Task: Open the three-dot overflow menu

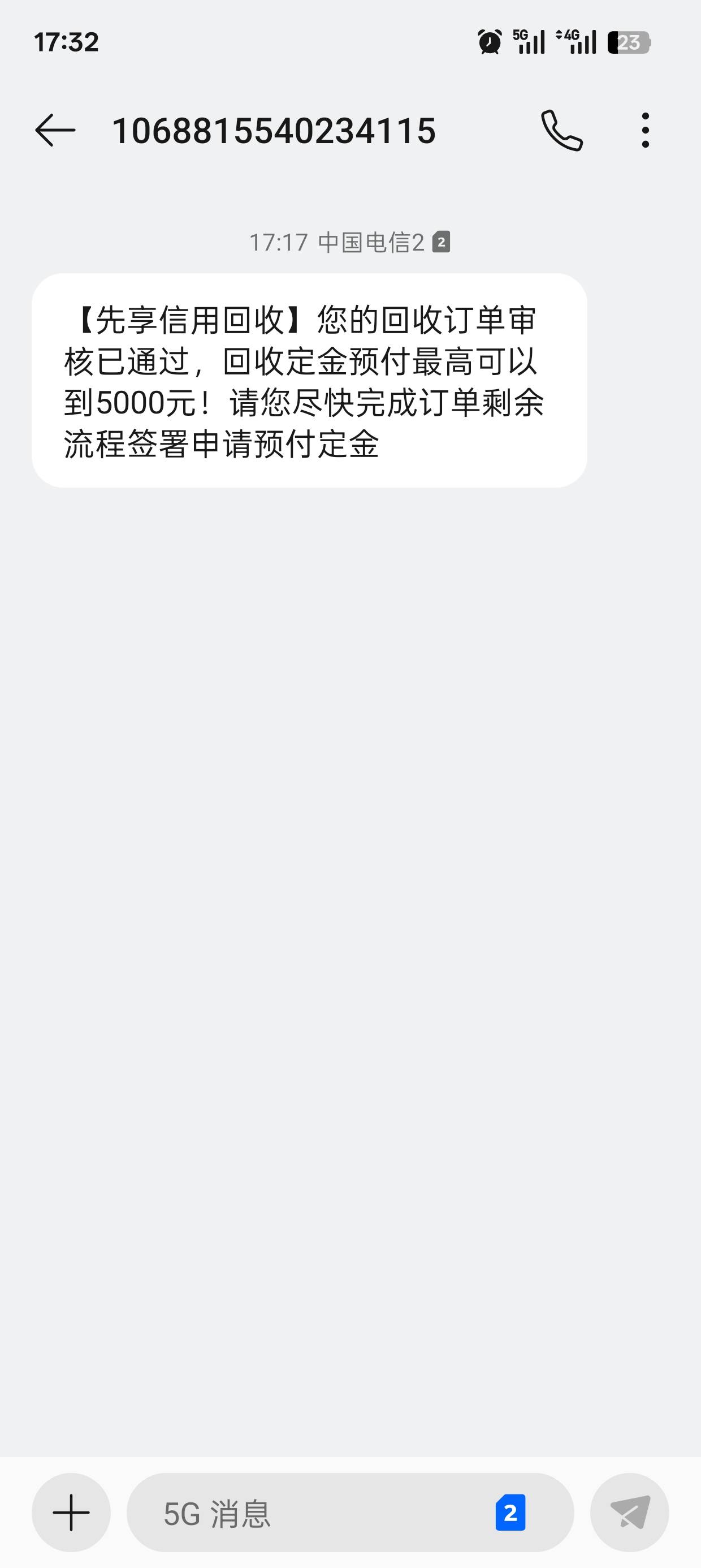Action: [x=645, y=130]
